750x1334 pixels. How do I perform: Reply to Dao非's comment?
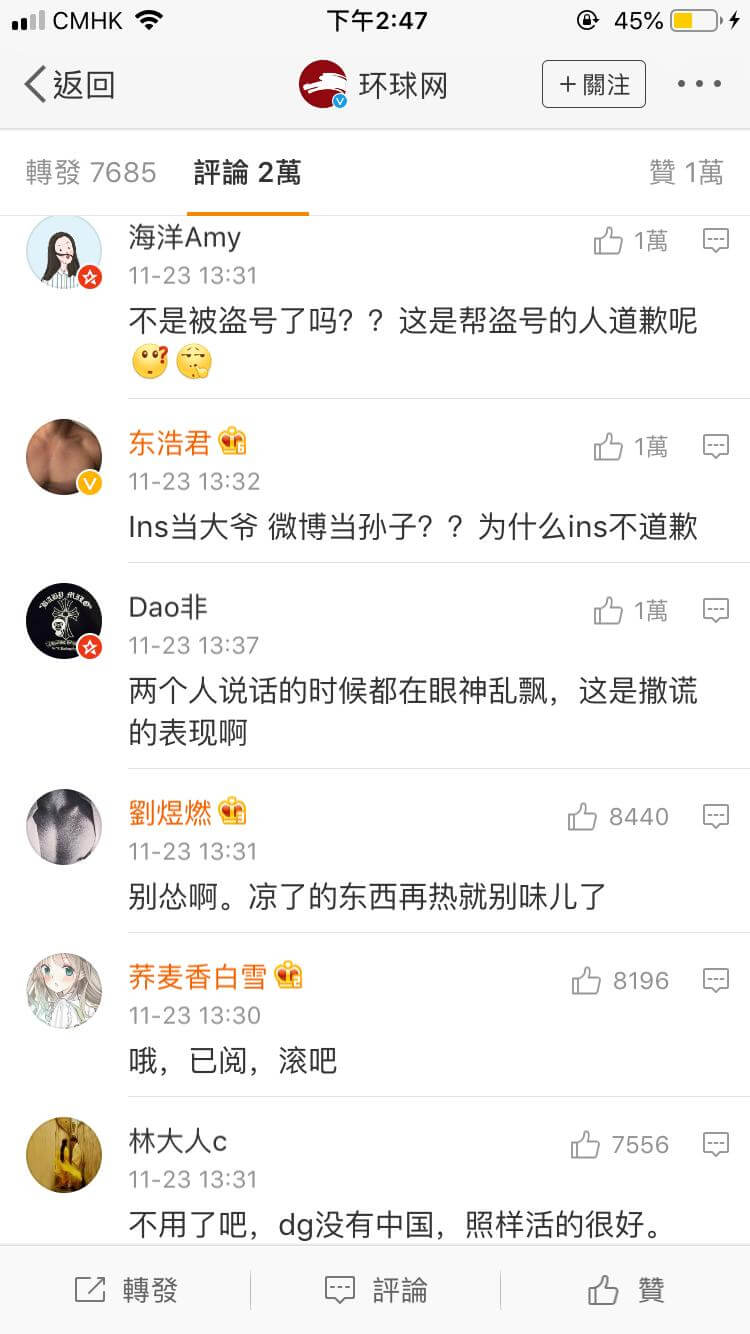point(715,611)
